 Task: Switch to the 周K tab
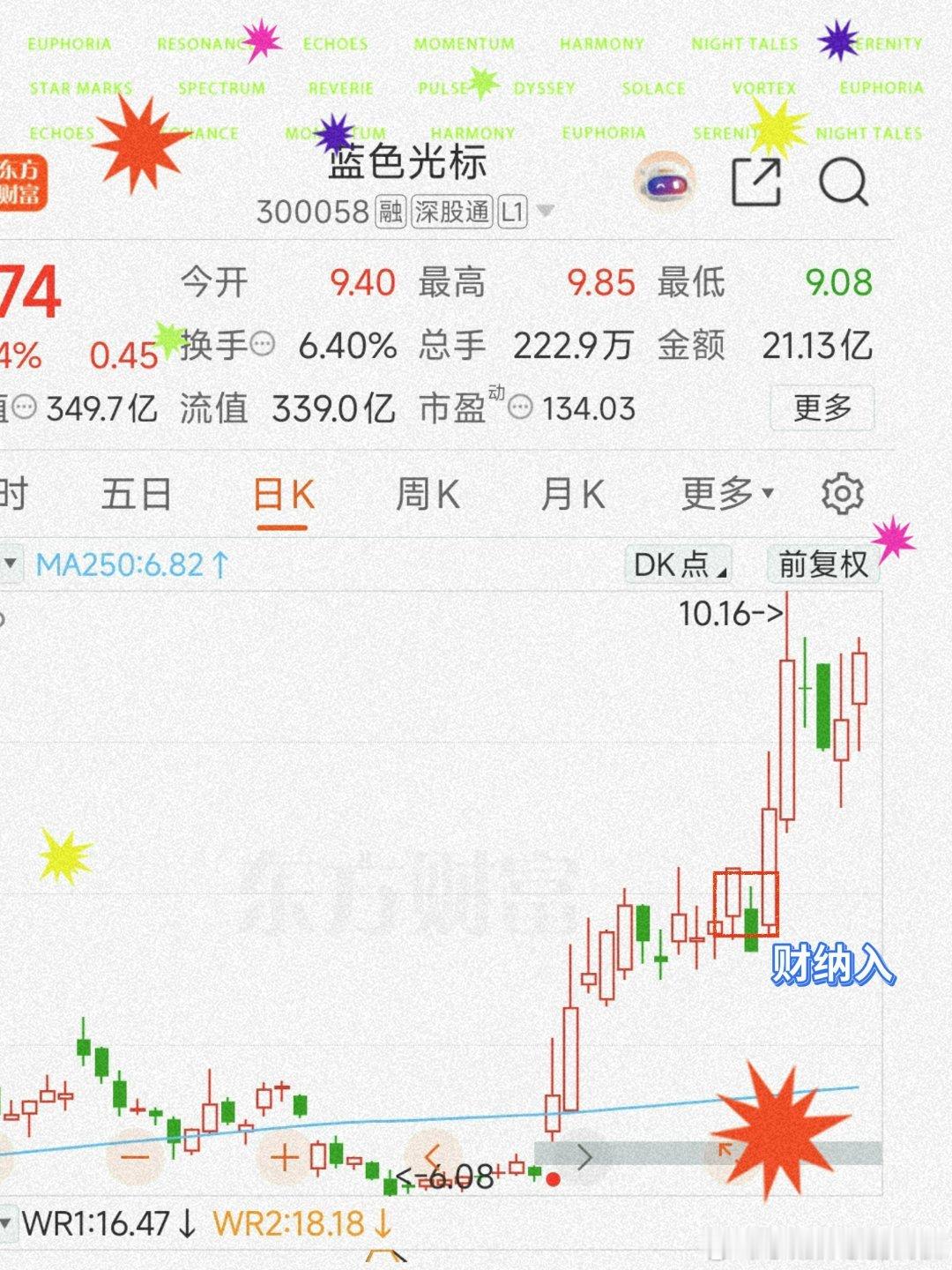429,494
